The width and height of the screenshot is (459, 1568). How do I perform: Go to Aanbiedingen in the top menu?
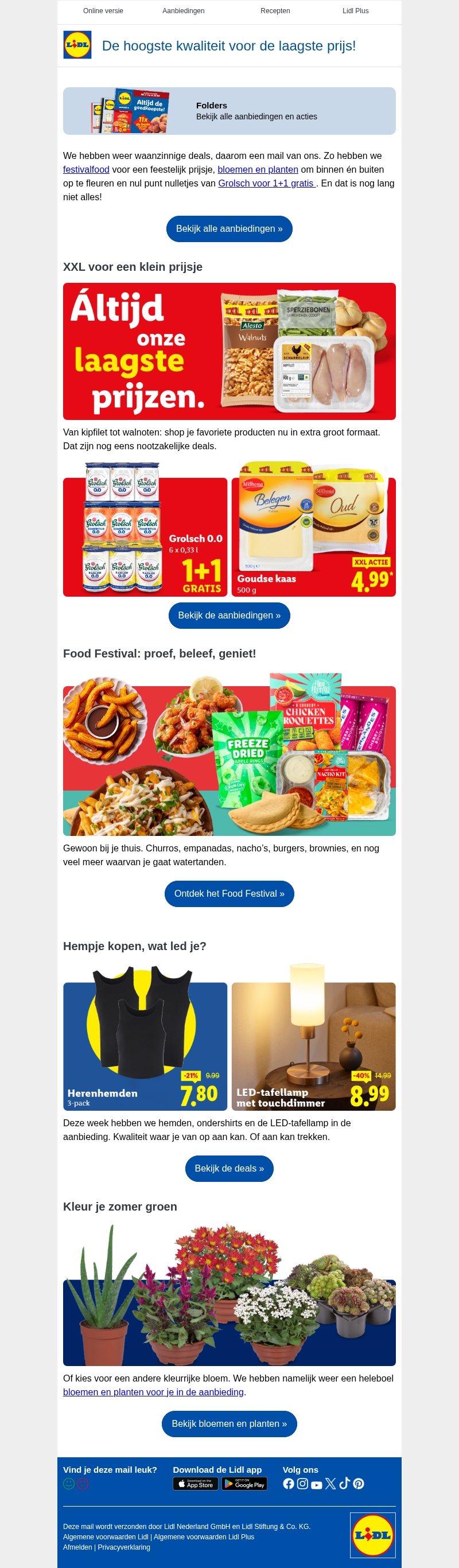183,11
